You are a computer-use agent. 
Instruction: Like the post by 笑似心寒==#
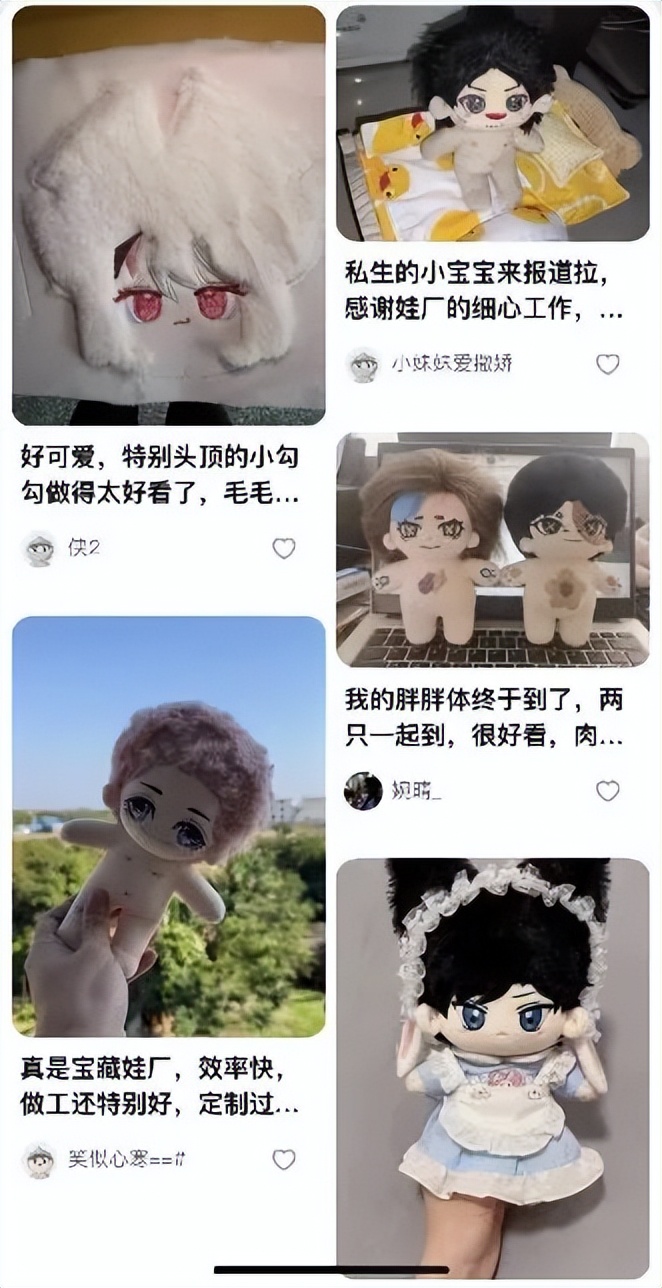284,1159
